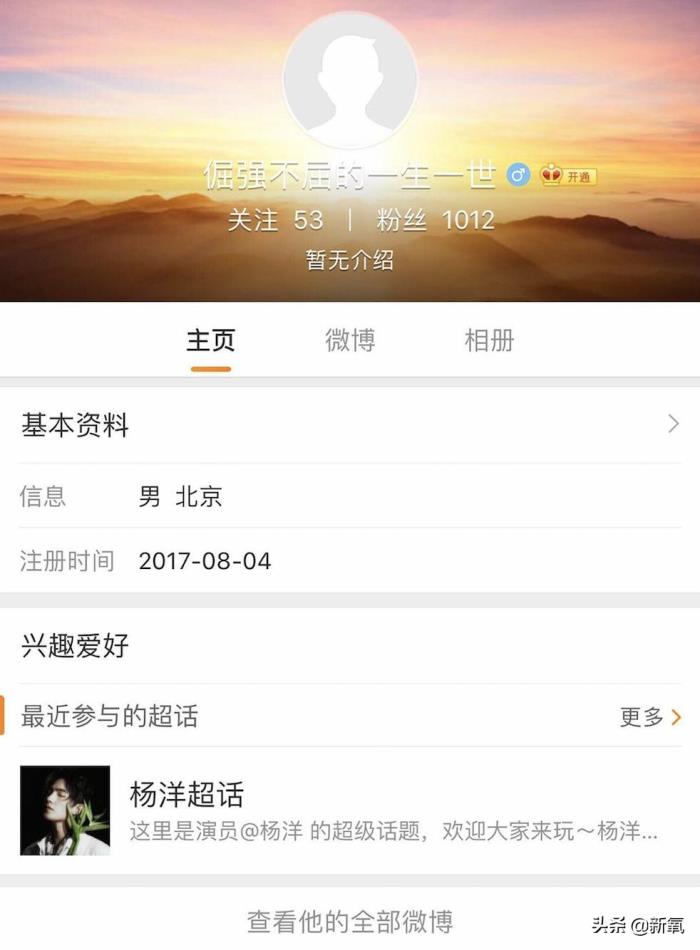The width and height of the screenshot is (700, 950).
Task: Switch to the 微博 tab
Action: [350, 340]
